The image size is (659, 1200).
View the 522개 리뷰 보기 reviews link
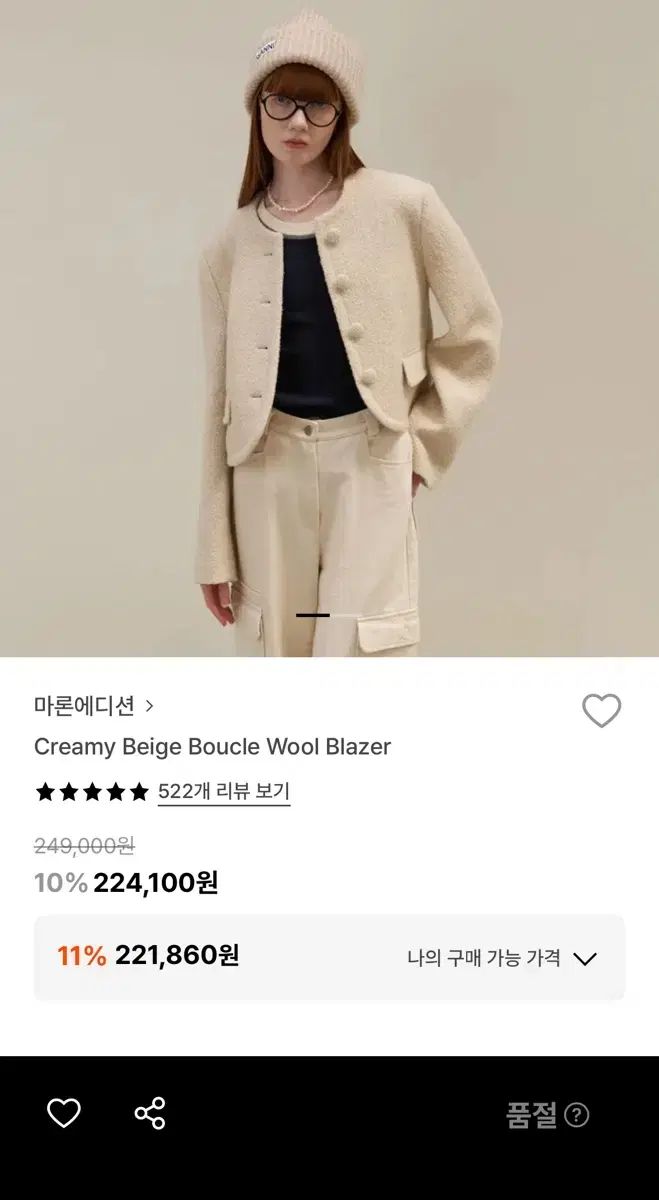(x=224, y=792)
